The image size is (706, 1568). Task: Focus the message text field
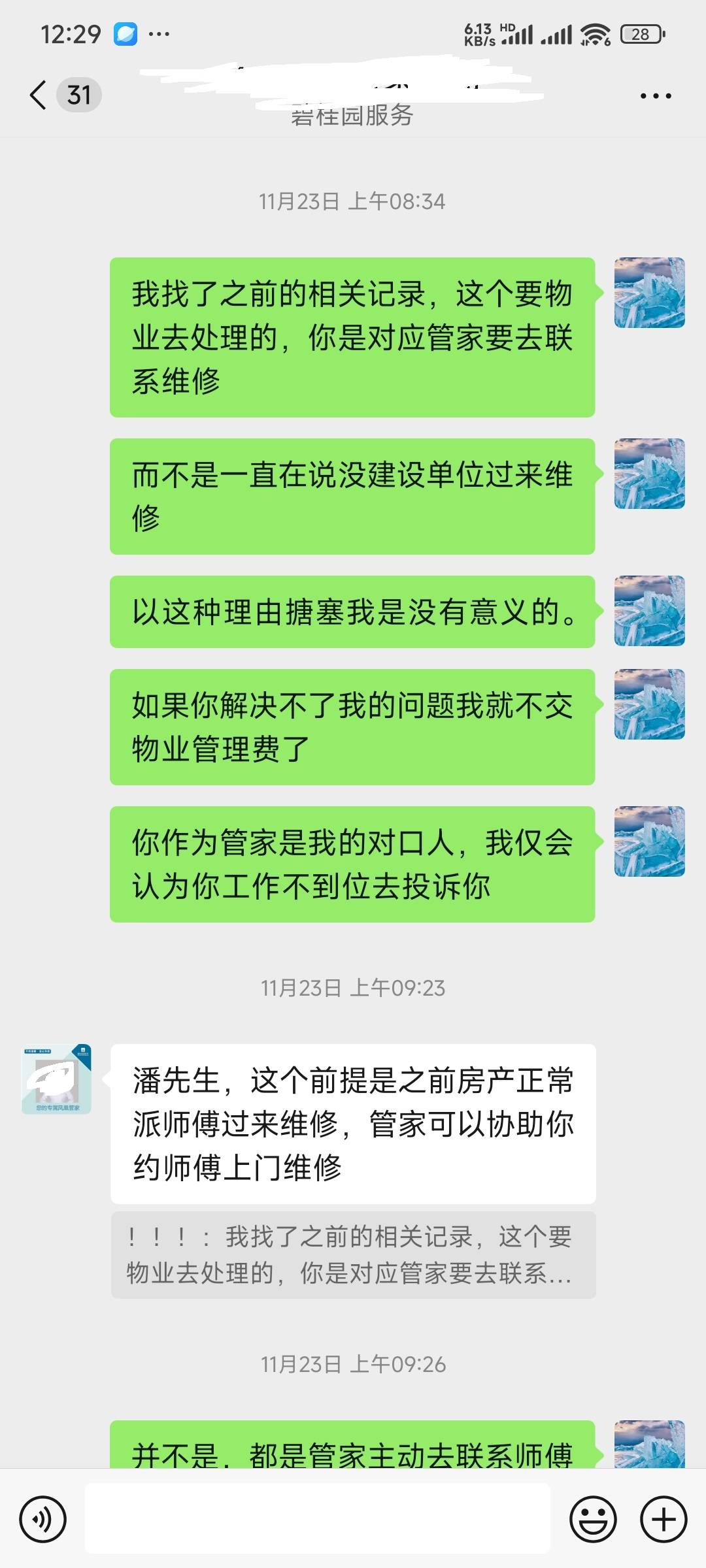317,1518
